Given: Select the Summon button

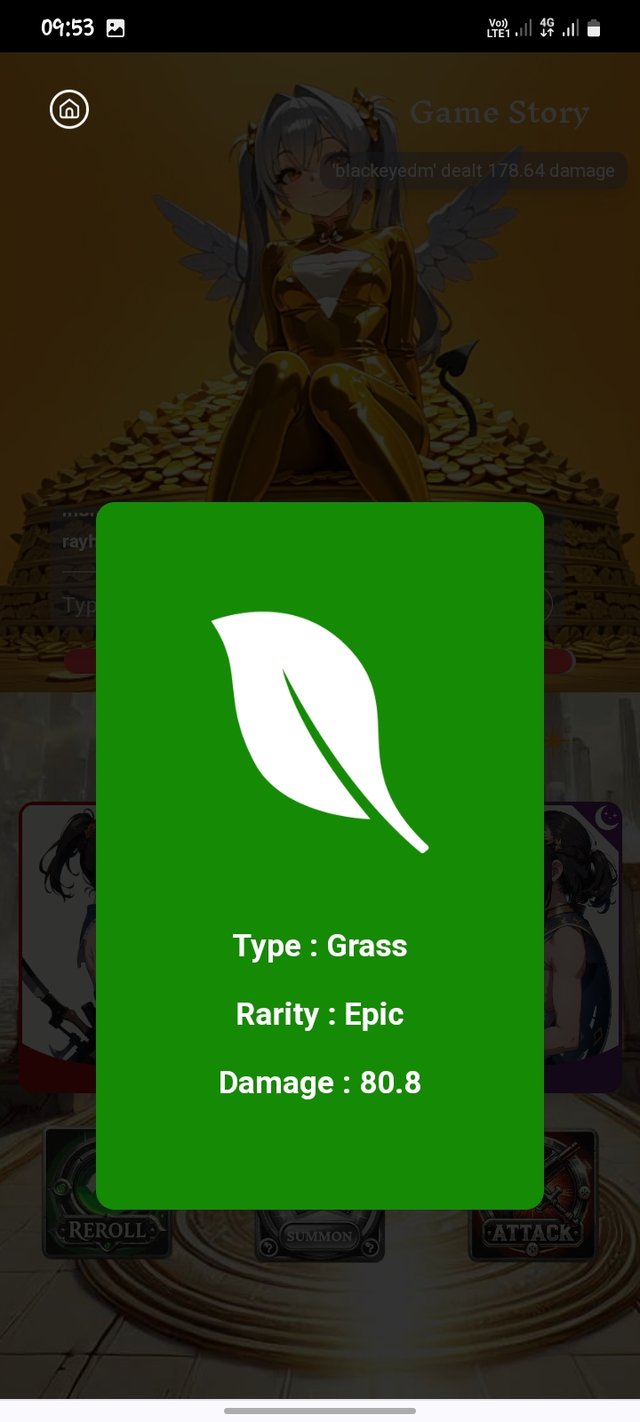Looking at the screenshot, I should tap(320, 1235).
